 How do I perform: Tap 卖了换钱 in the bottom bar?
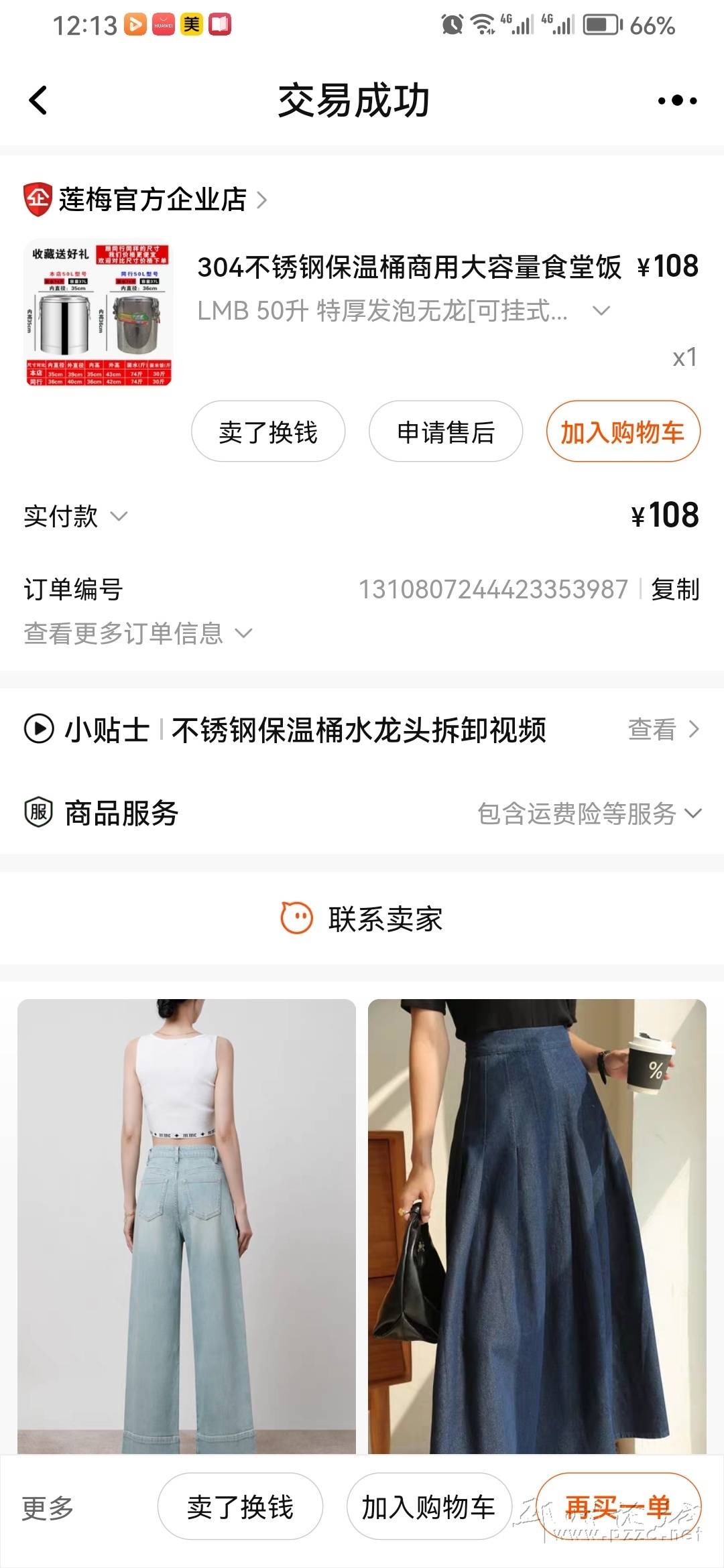tap(240, 1506)
